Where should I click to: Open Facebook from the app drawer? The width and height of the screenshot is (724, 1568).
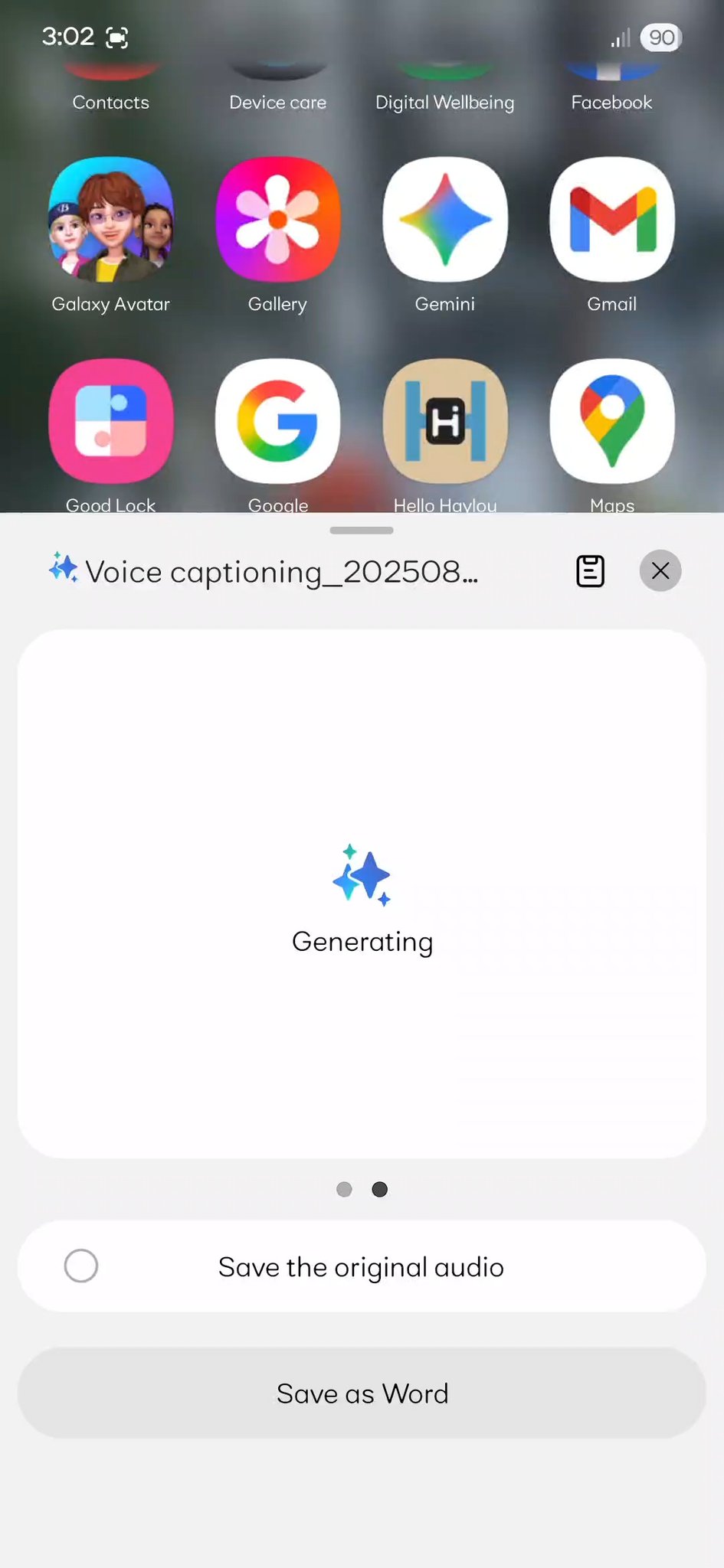(x=611, y=84)
